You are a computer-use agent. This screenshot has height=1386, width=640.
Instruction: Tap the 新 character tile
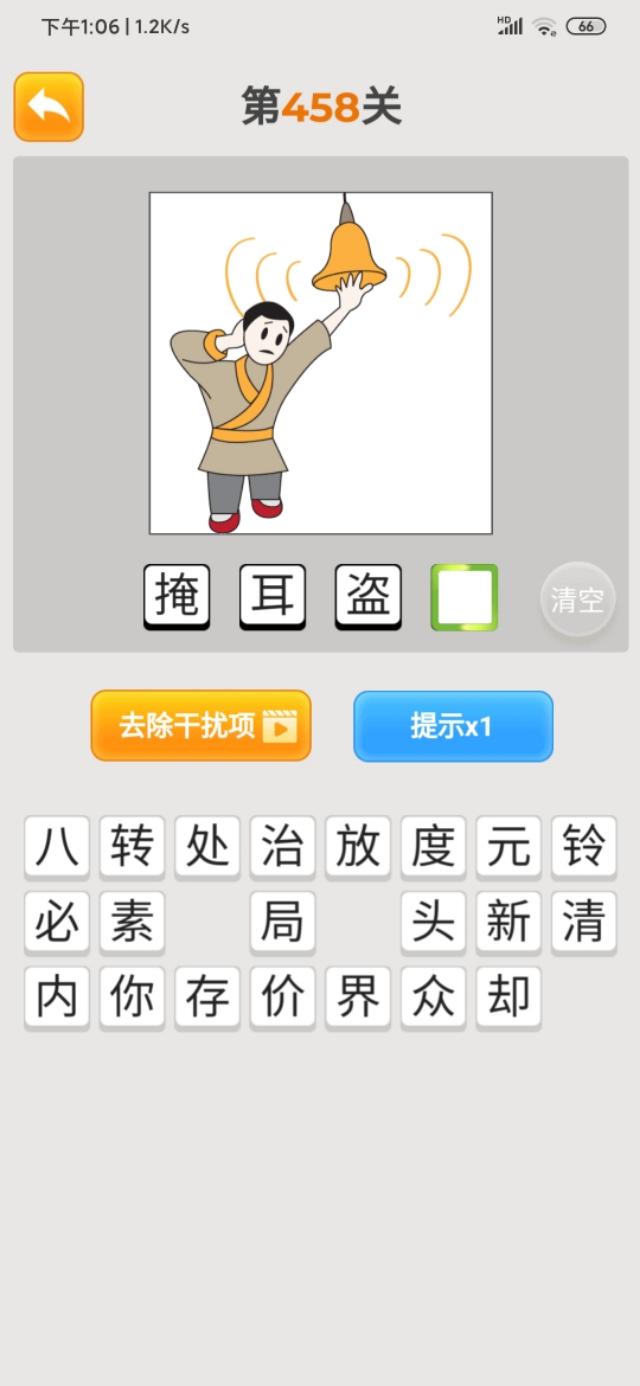[509, 923]
